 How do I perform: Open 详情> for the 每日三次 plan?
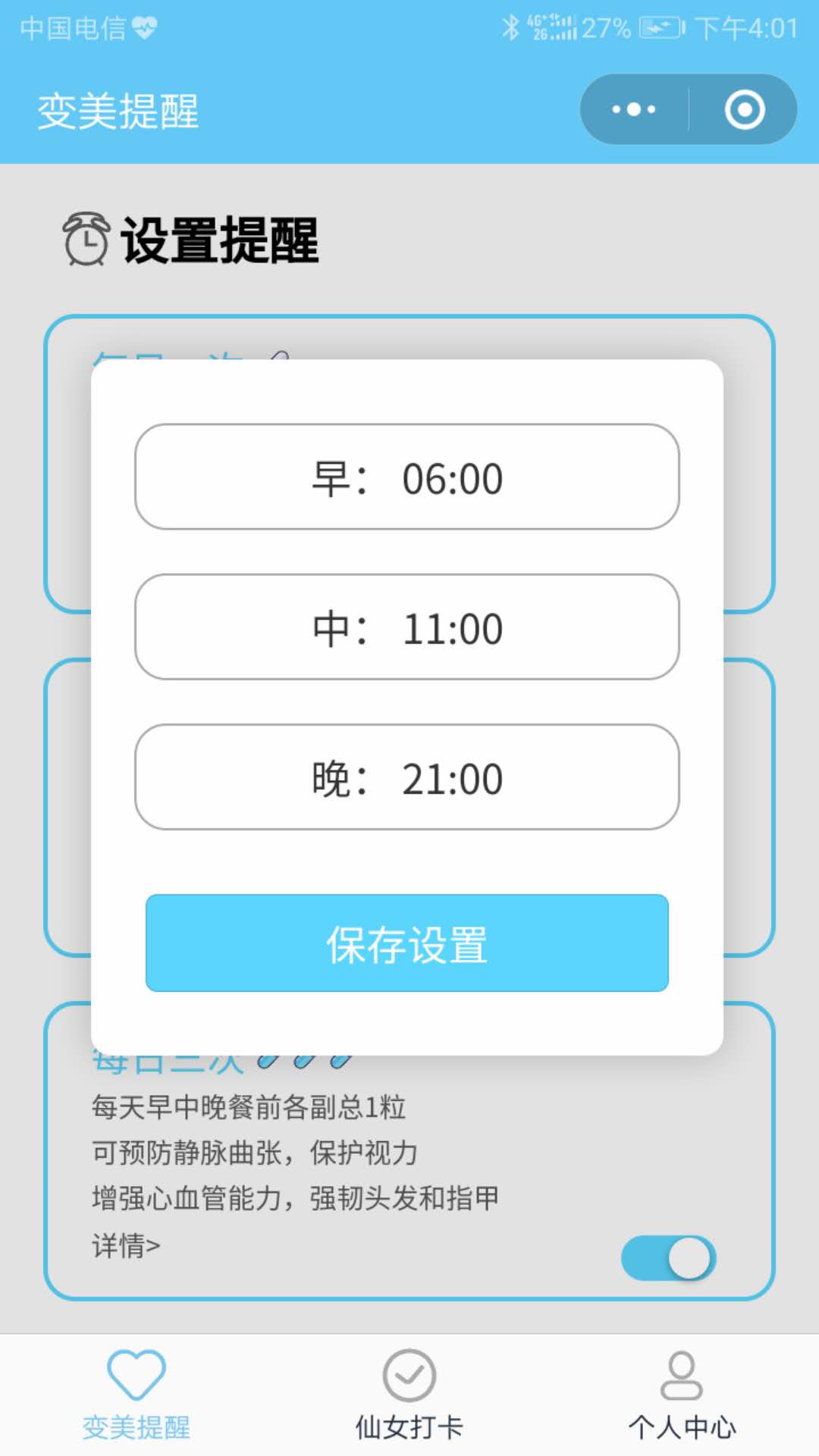coord(126,1245)
